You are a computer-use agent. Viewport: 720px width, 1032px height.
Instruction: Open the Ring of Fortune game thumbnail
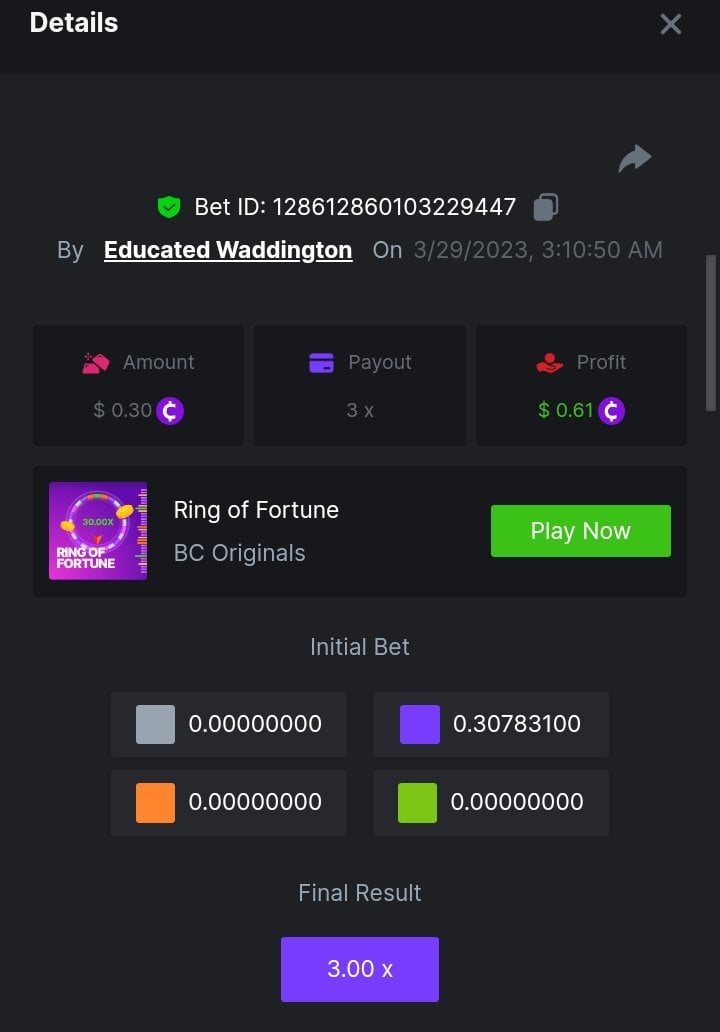pyautogui.click(x=98, y=531)
